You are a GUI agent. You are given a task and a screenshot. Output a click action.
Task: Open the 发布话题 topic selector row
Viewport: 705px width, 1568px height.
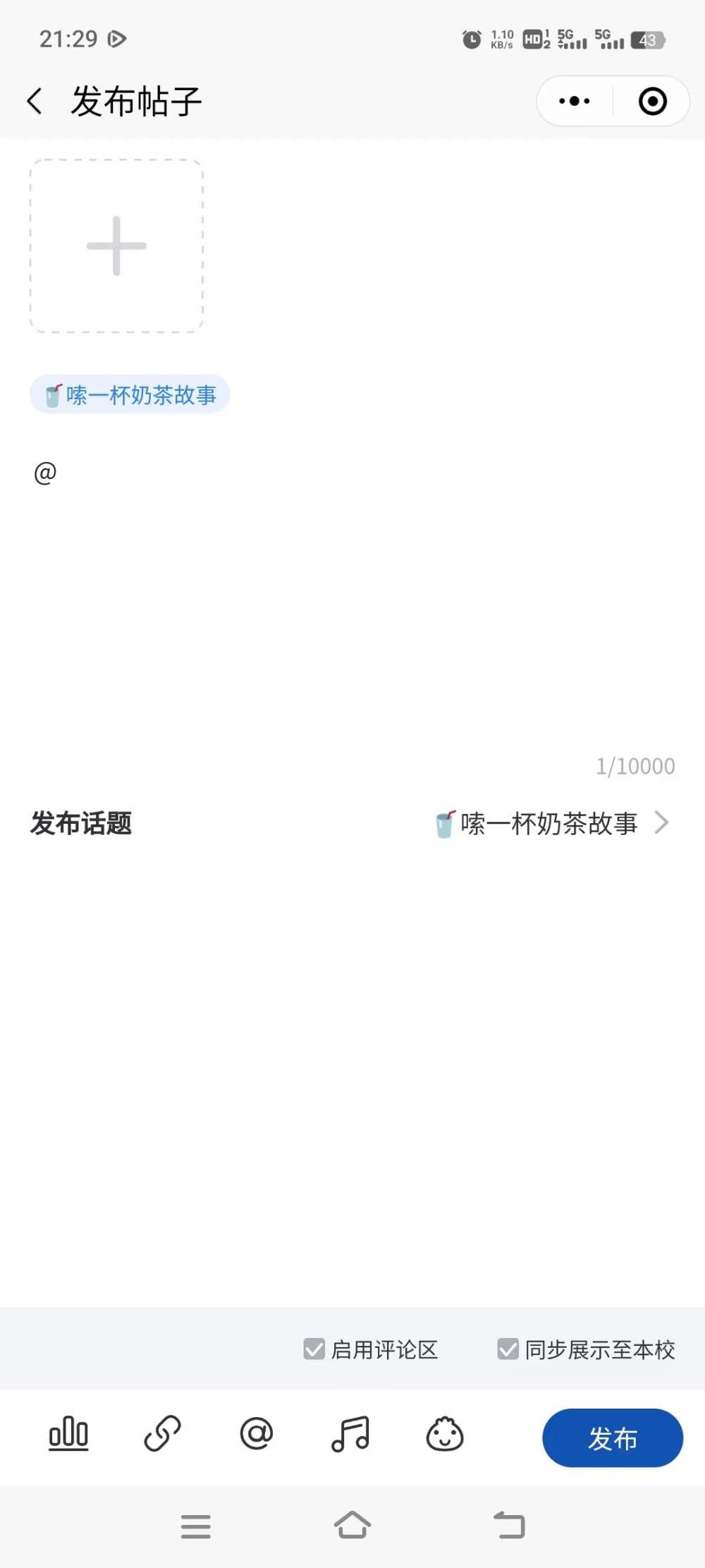tap(550, 823)
